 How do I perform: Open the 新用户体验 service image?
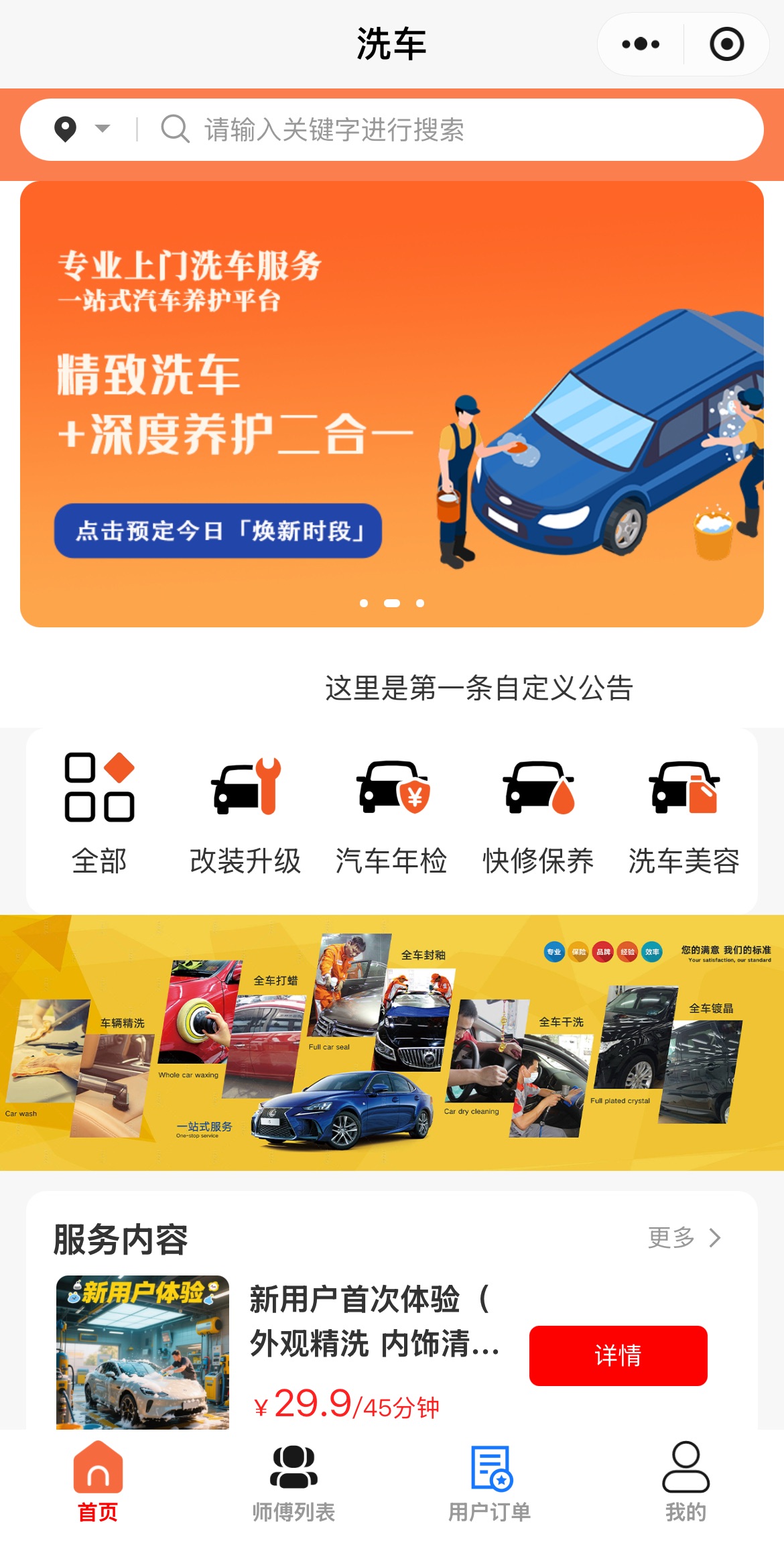tap(143, 1352)
